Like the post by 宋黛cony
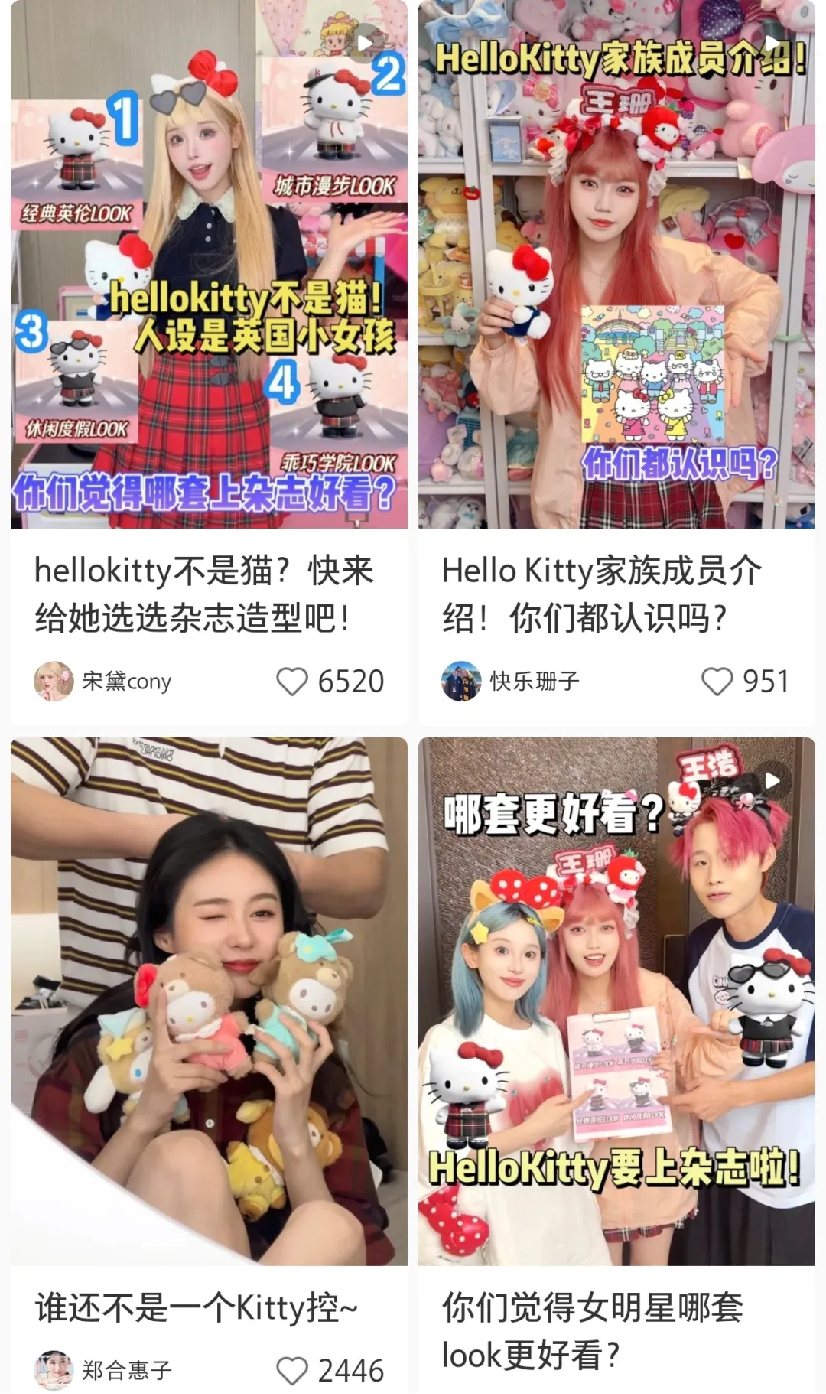Image resolution: width=826 pixels, height=1394 pixels. [x=292, y=682]
